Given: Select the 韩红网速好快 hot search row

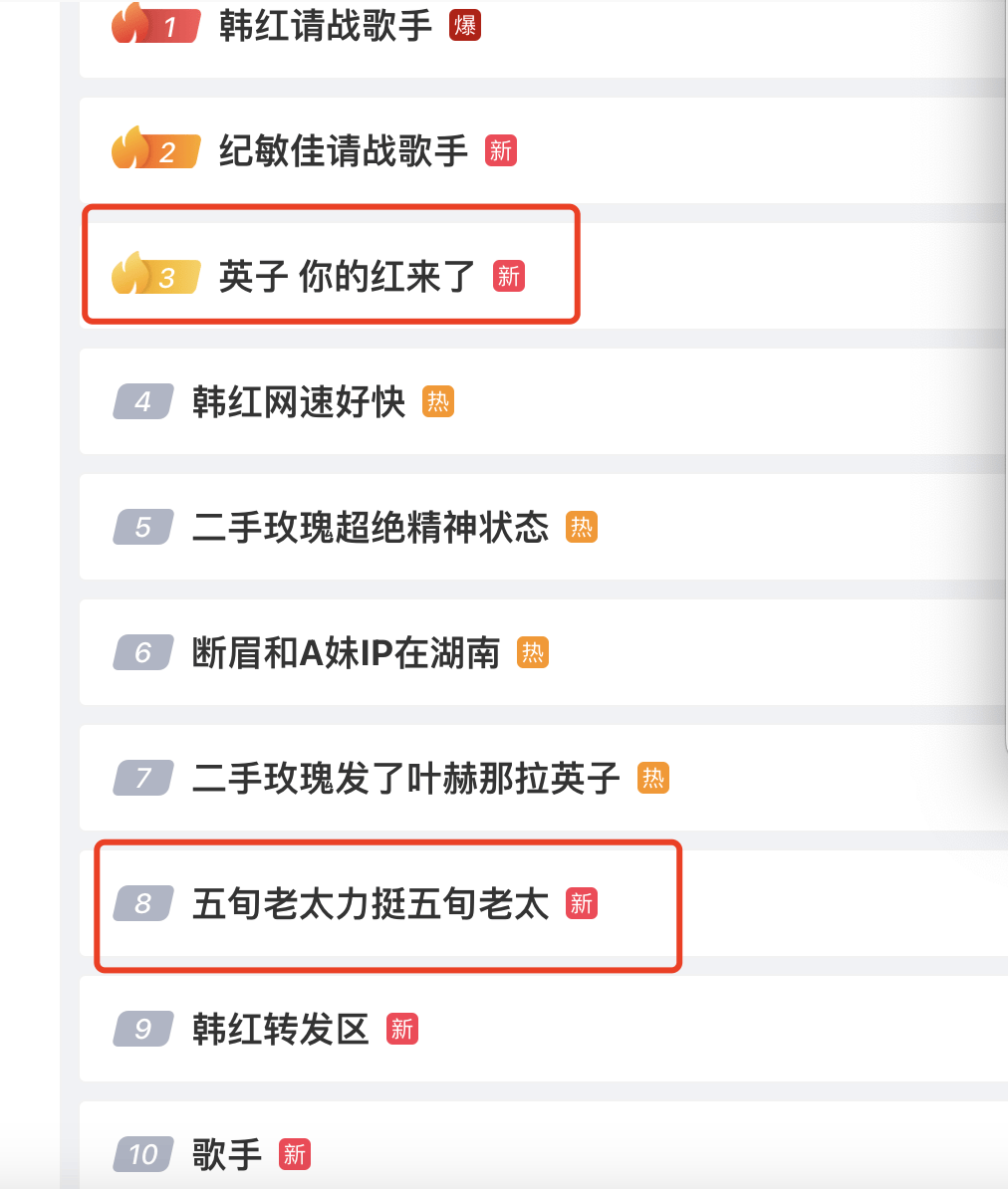Looking at the screenshot, I should click(299, 402).
